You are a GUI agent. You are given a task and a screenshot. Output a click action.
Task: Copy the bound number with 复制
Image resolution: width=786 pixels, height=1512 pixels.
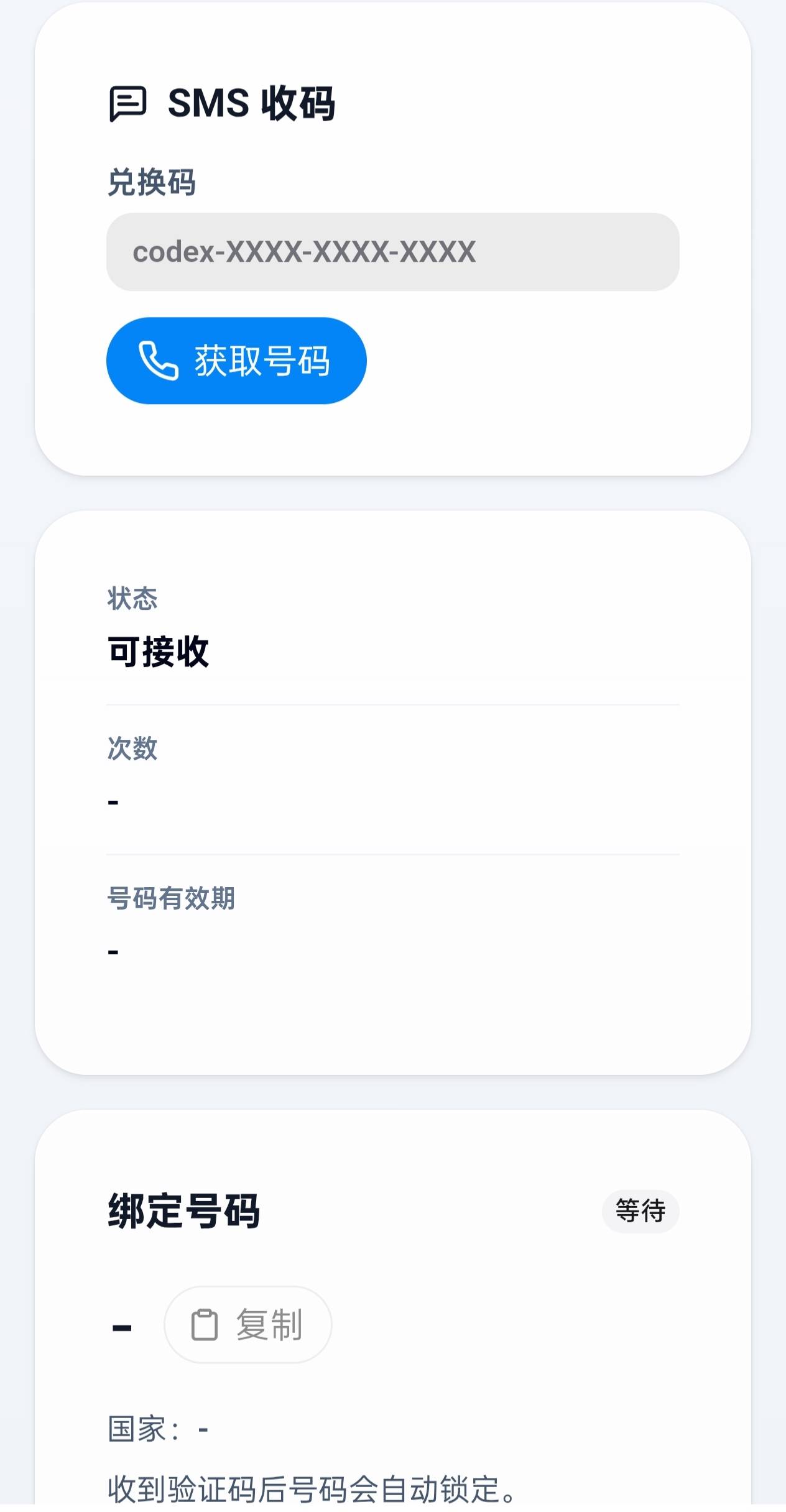pyautogui.click(x=247, y=1325)
